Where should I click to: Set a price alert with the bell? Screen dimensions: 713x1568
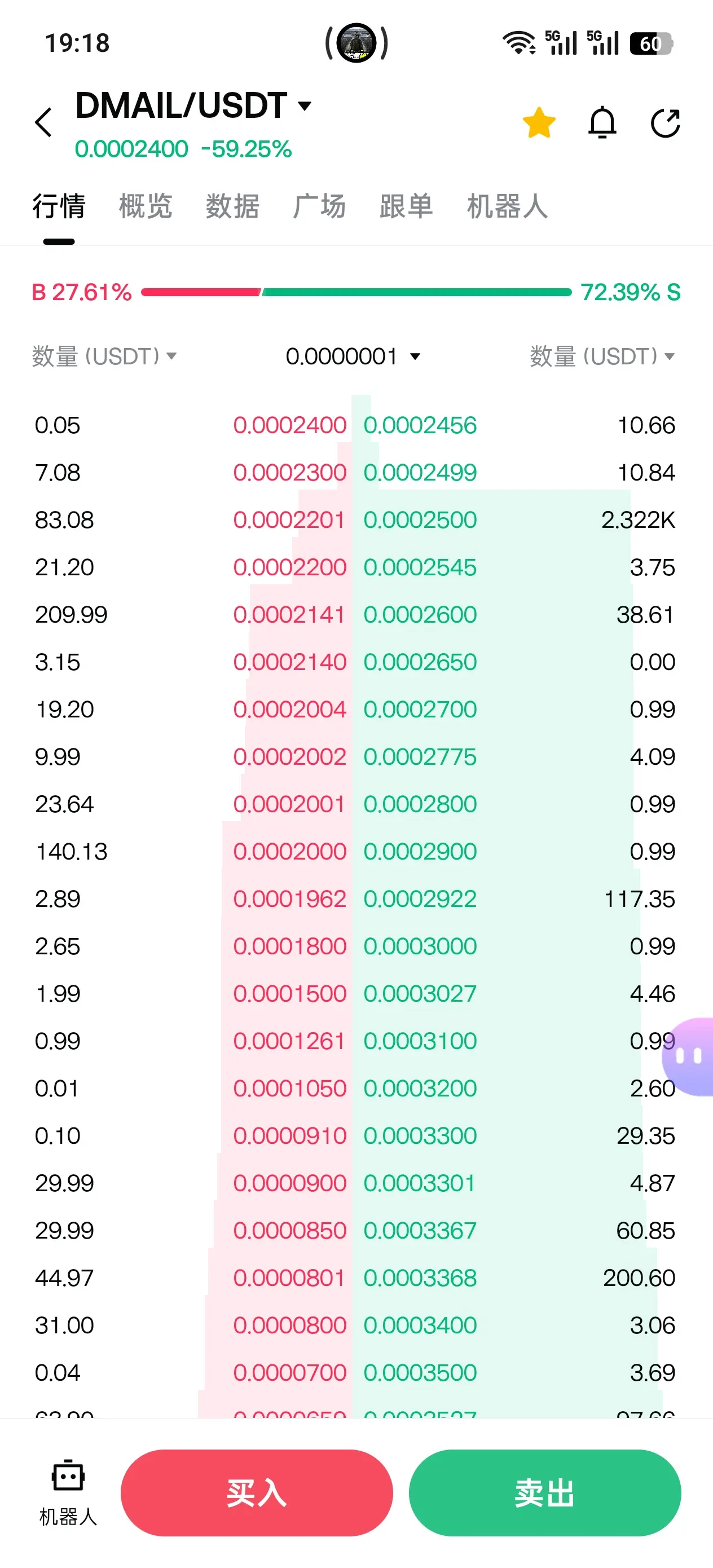coord(602,122)
